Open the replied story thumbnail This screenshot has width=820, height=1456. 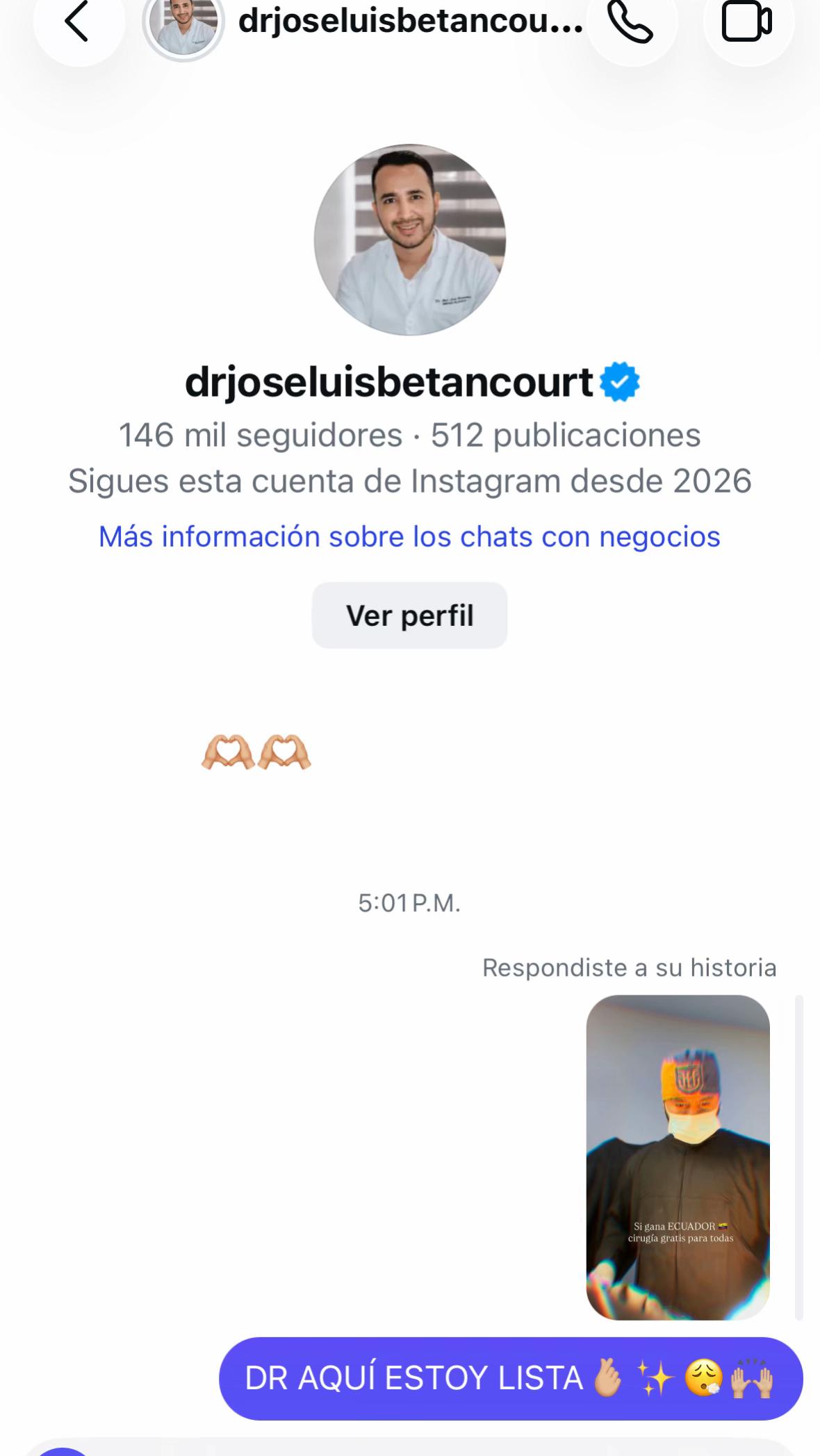(x=678, y=1157)
